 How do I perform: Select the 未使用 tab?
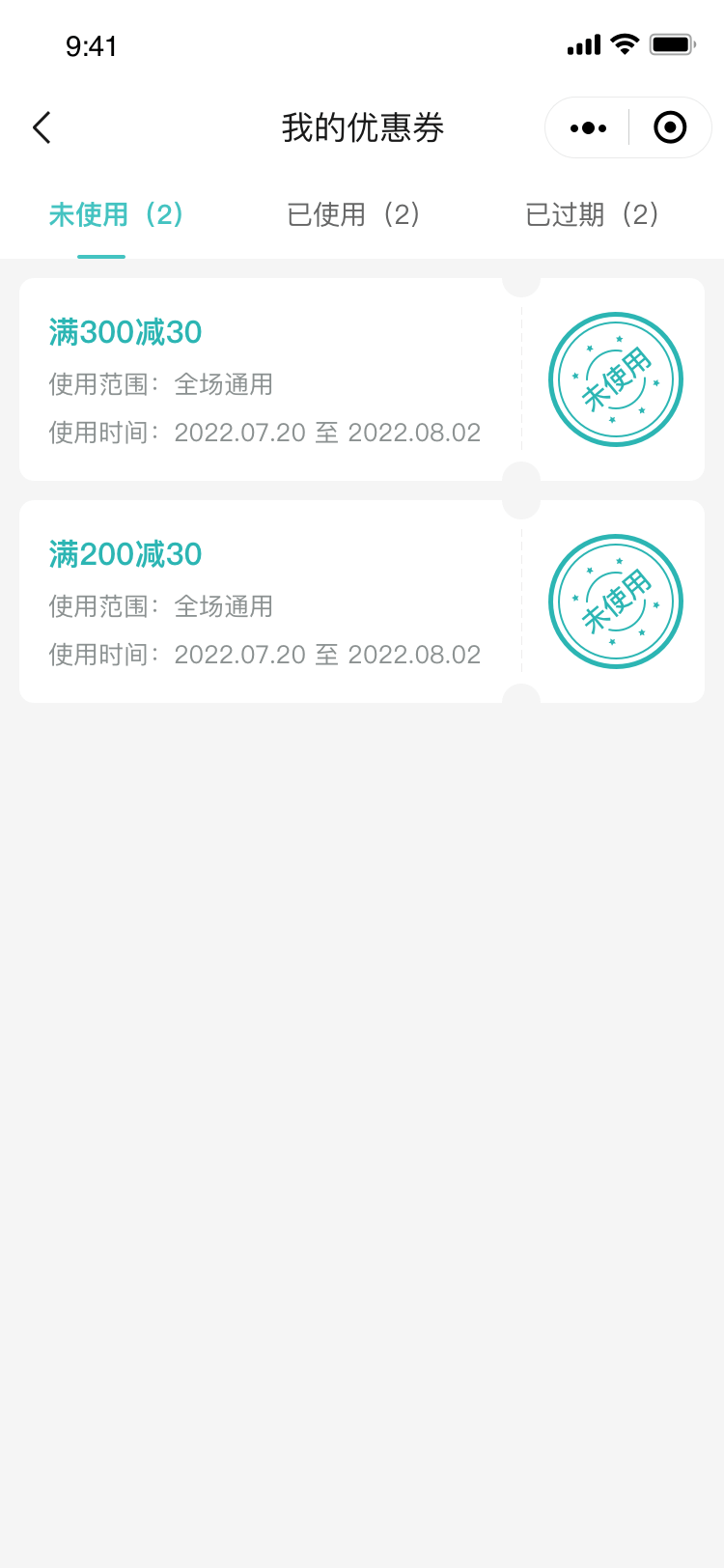(x=117, y=214)
